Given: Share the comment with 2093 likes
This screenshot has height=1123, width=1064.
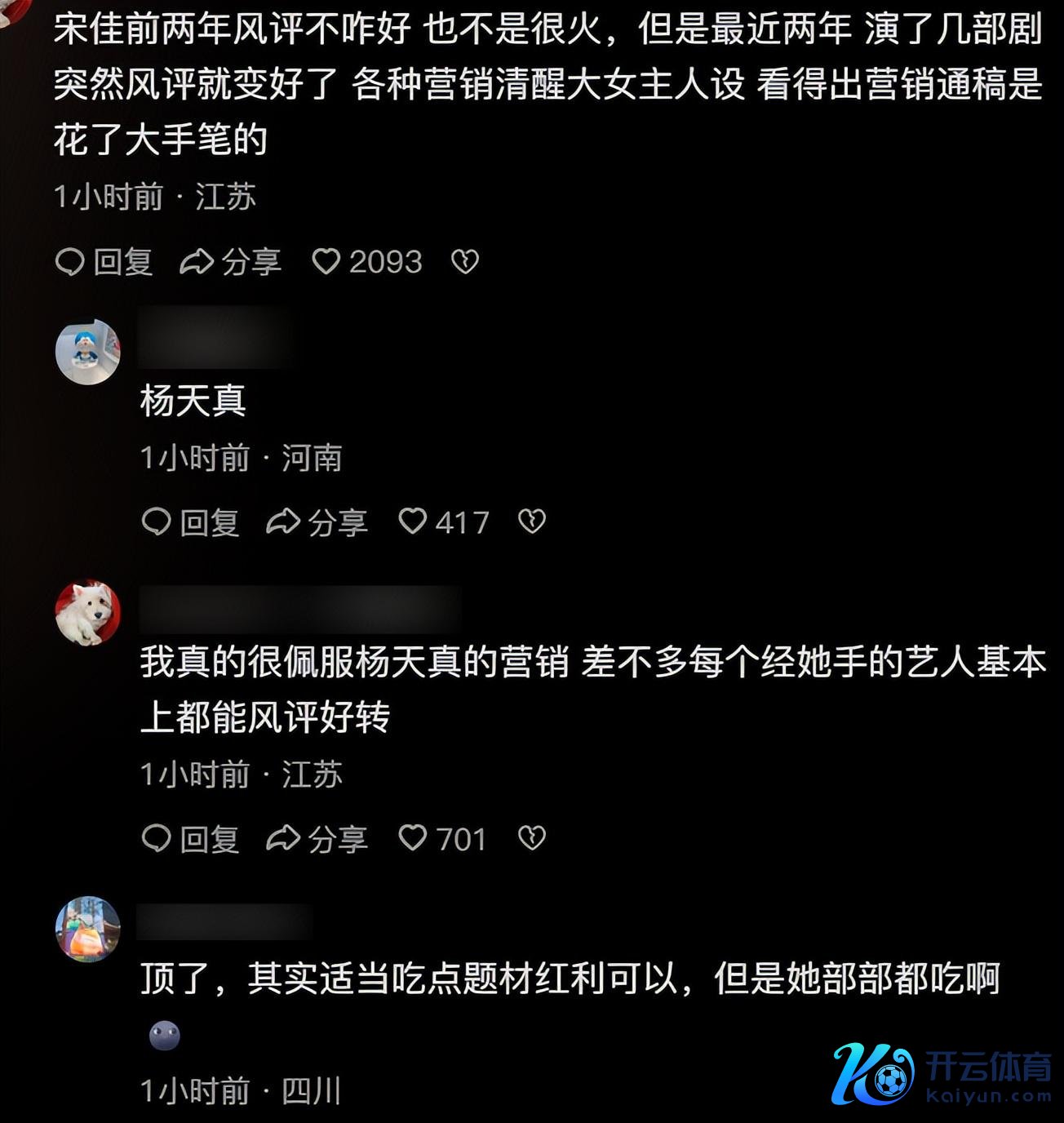Looking at the screenshot, I should pos(230,262).
